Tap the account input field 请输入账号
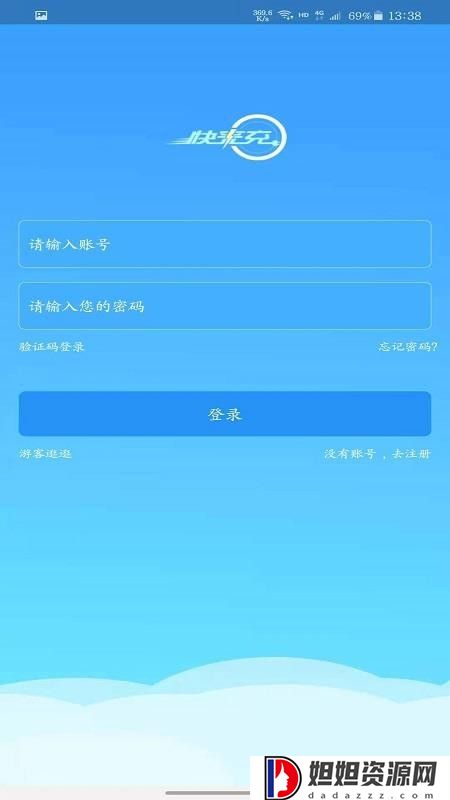 (x=225, y=244)
